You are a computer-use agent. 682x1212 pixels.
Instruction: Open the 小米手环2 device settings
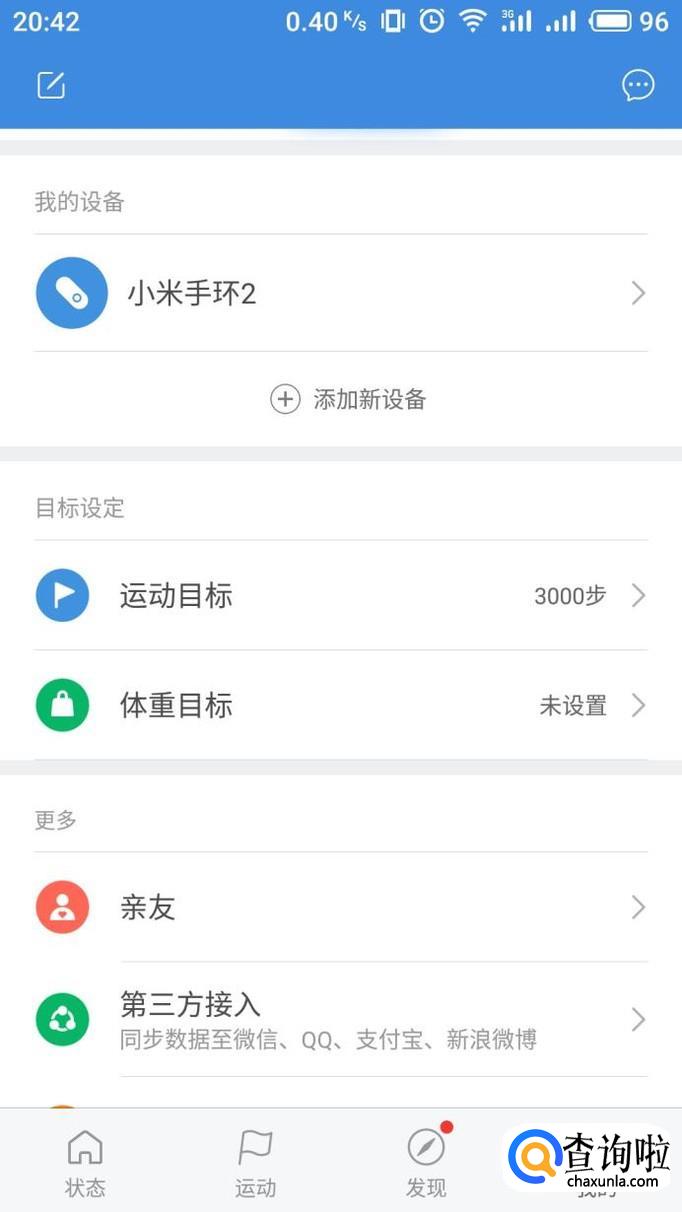pyautogui.click(x=340, y=293)
